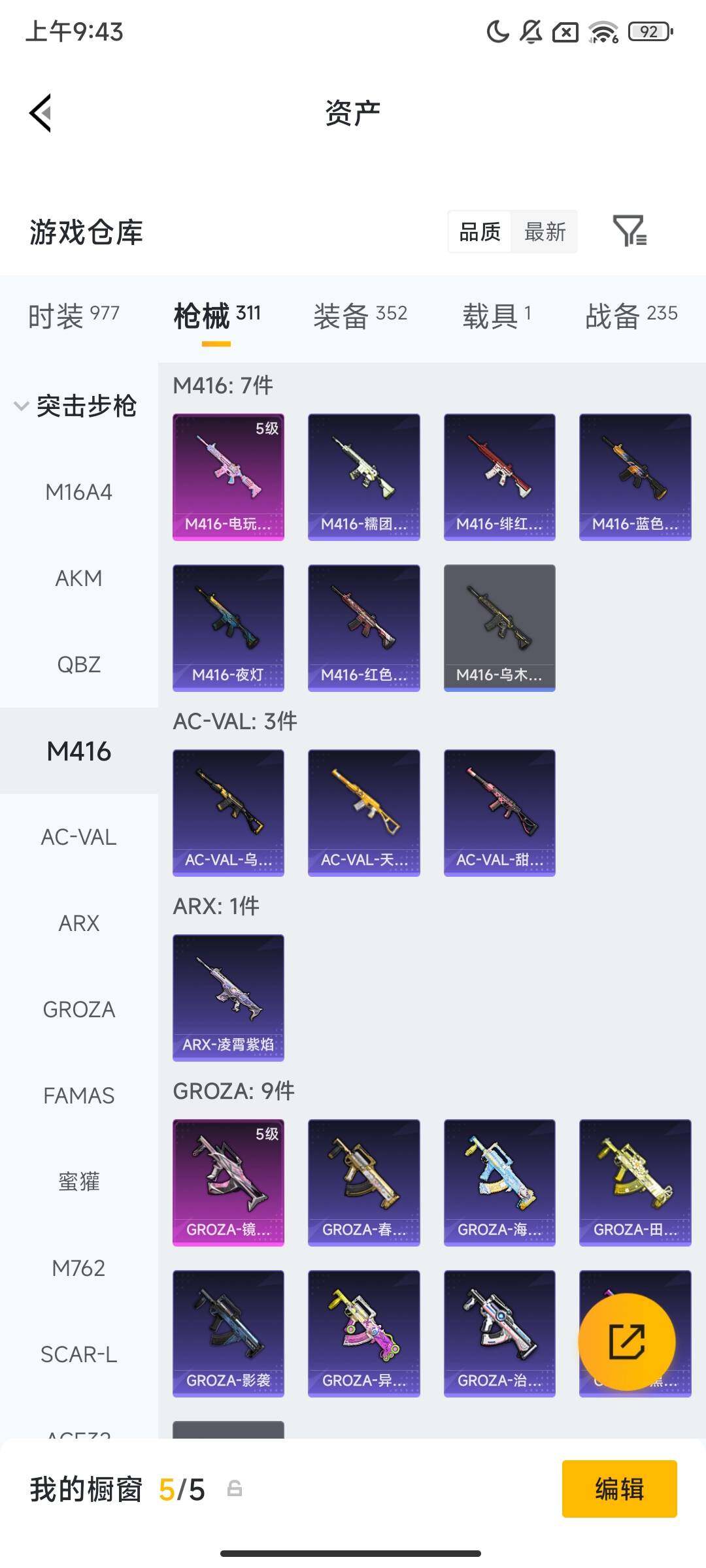View the ARX-凌霄紫焰 skin
Screen dimensions: 706x1568
click(x=228, y=998)
